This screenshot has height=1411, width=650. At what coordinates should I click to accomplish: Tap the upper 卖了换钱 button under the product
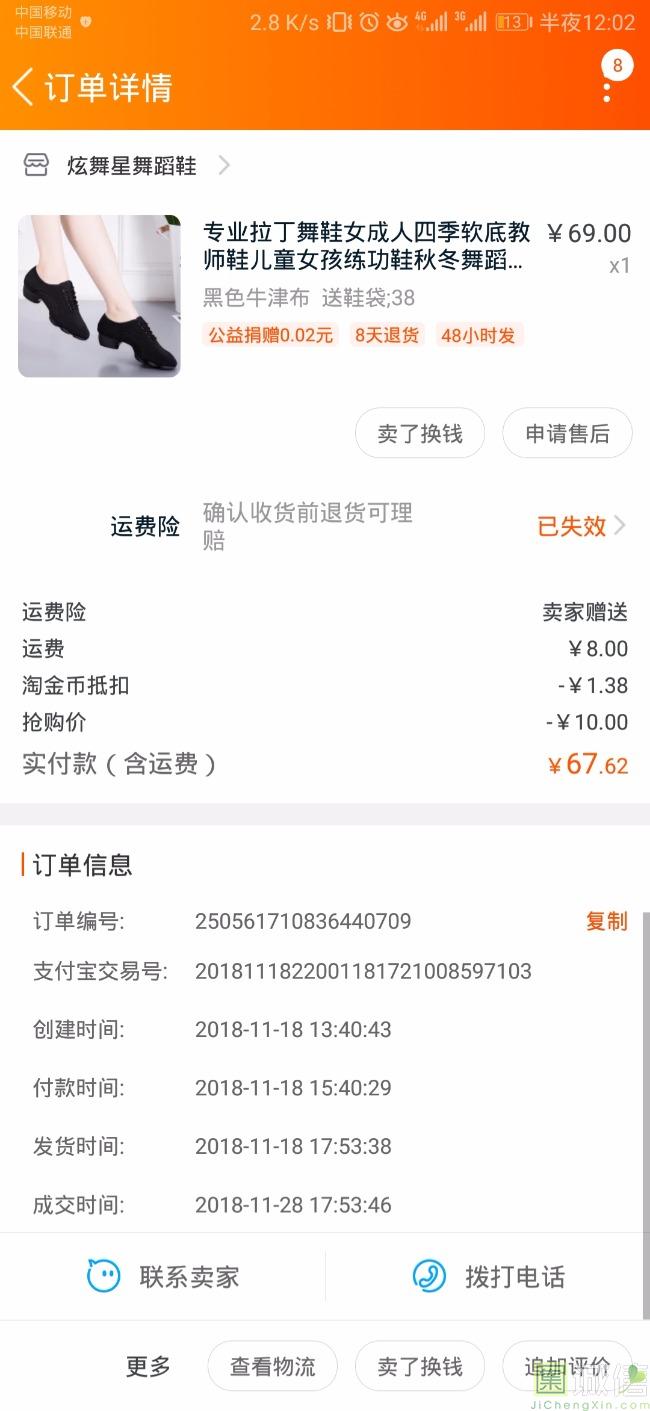(x=420, y=434)
